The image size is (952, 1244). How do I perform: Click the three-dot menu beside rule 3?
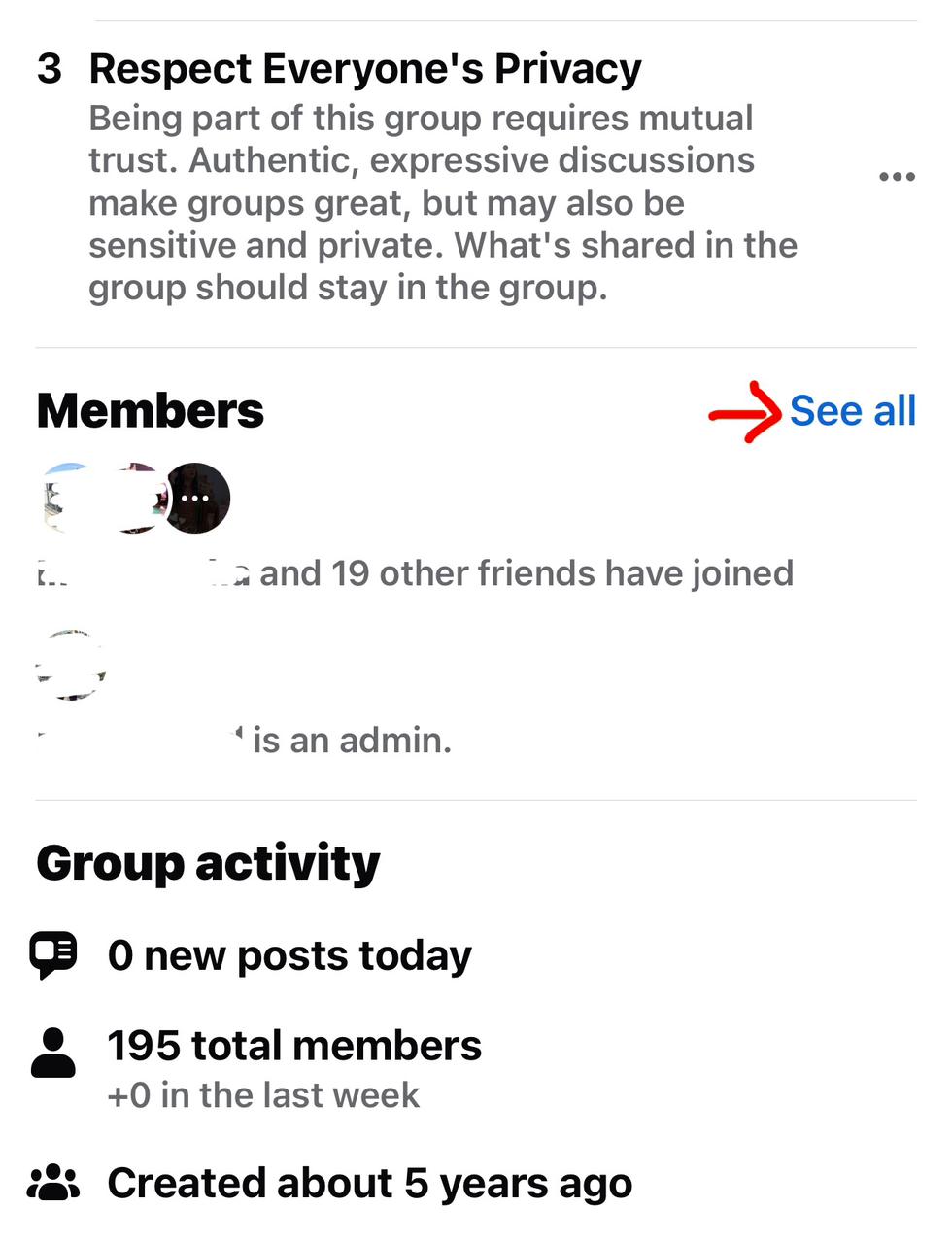point(897,176)
